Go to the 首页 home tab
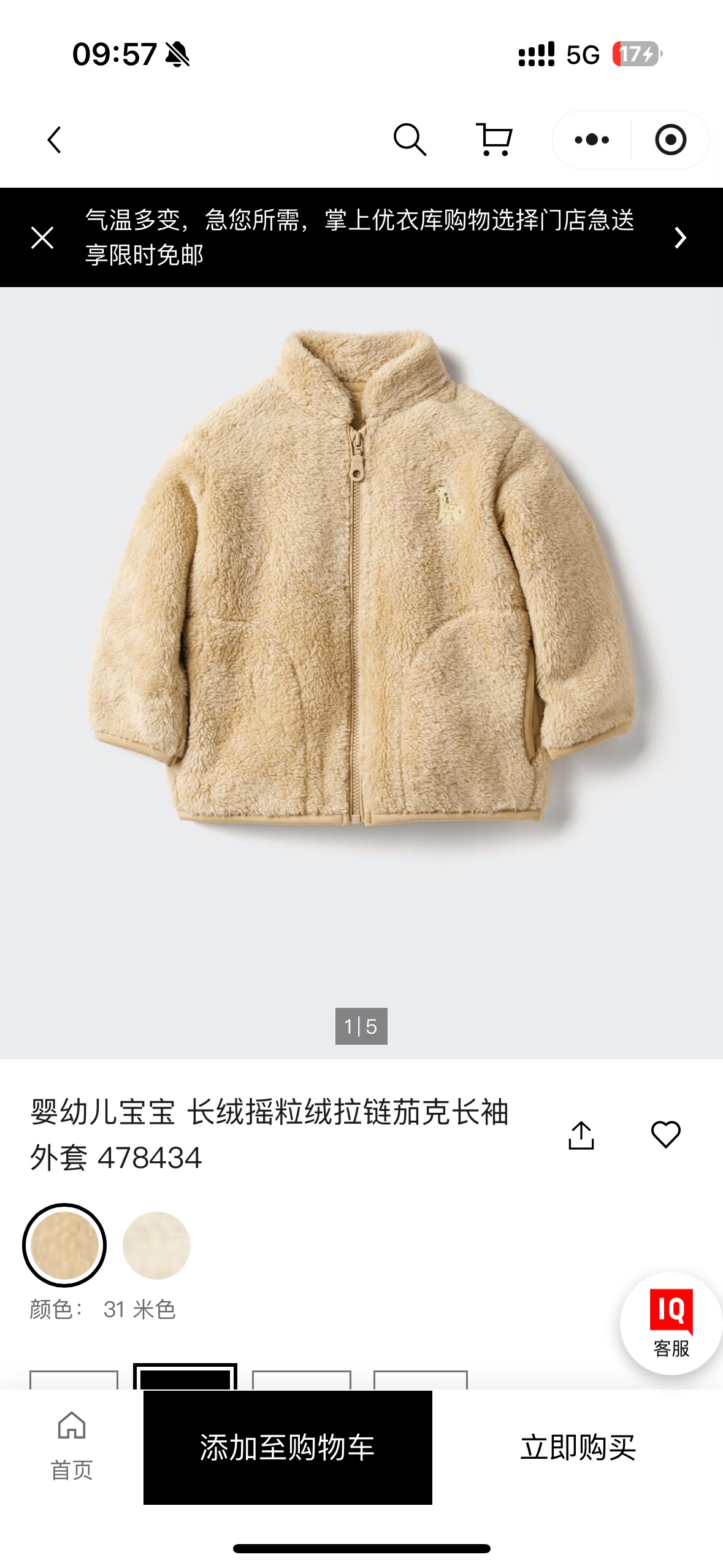 click(x=72, y=1447)
